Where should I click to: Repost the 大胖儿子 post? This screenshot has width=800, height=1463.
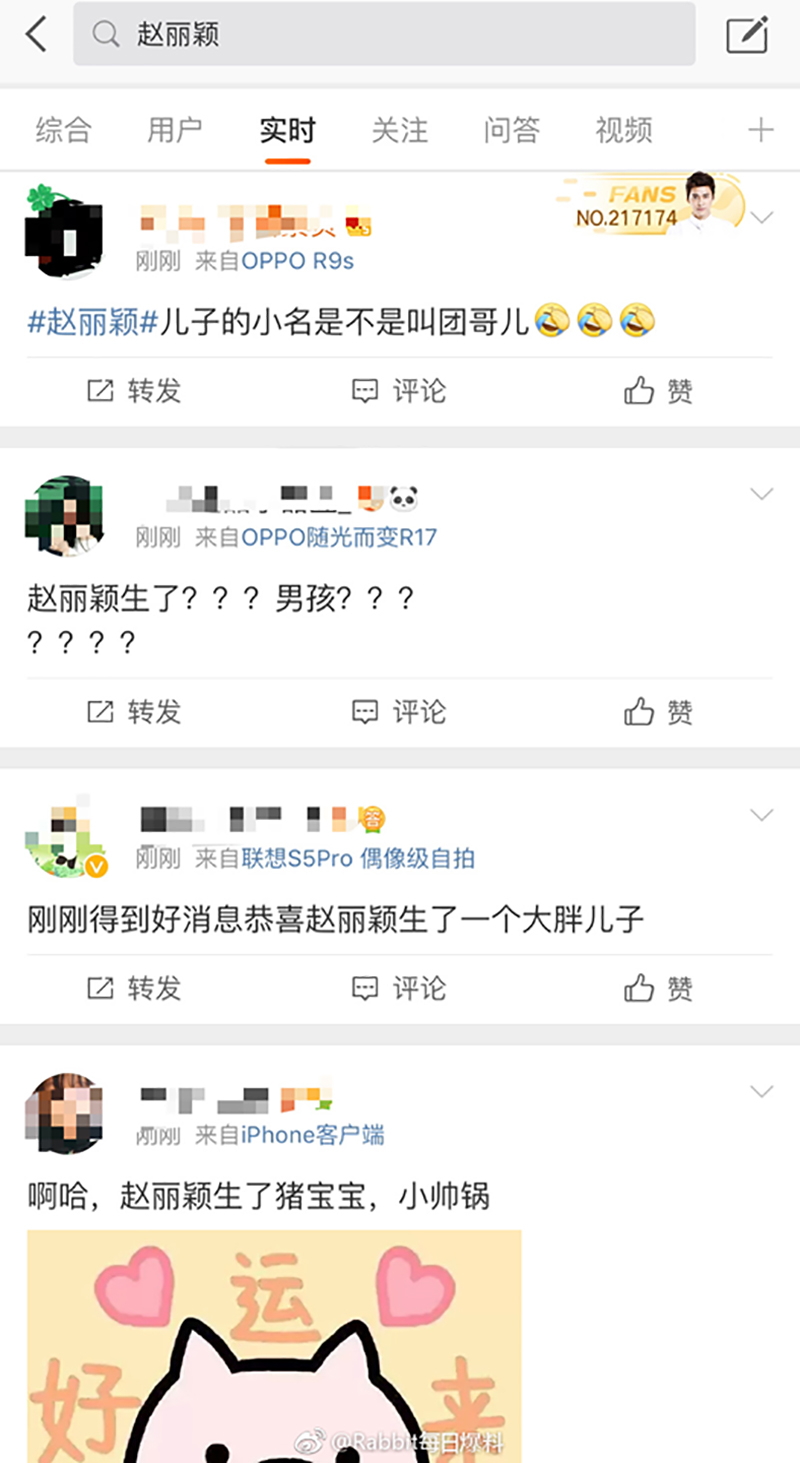[x=134, y=989]
